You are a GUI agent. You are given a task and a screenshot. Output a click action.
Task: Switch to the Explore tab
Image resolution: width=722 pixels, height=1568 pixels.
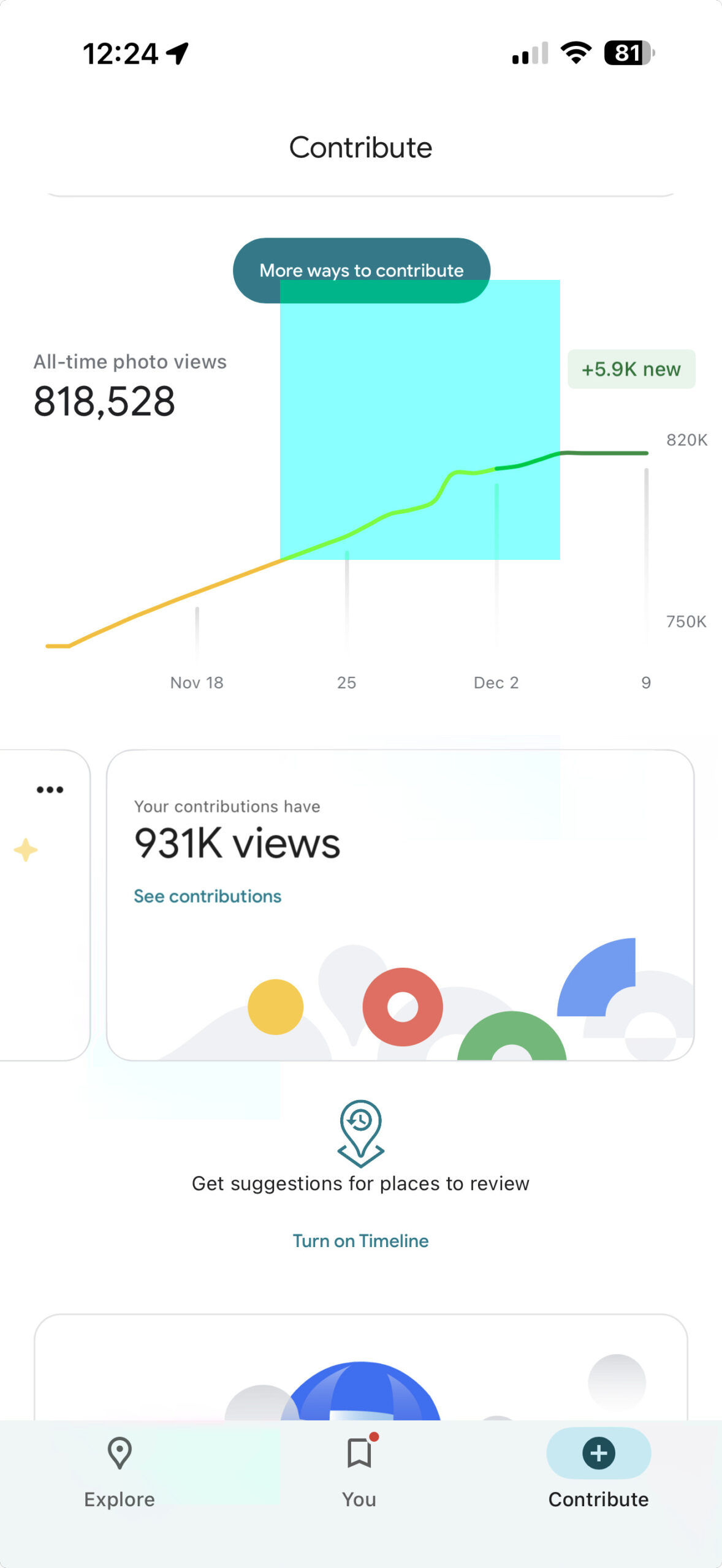tap(120, 1472)
